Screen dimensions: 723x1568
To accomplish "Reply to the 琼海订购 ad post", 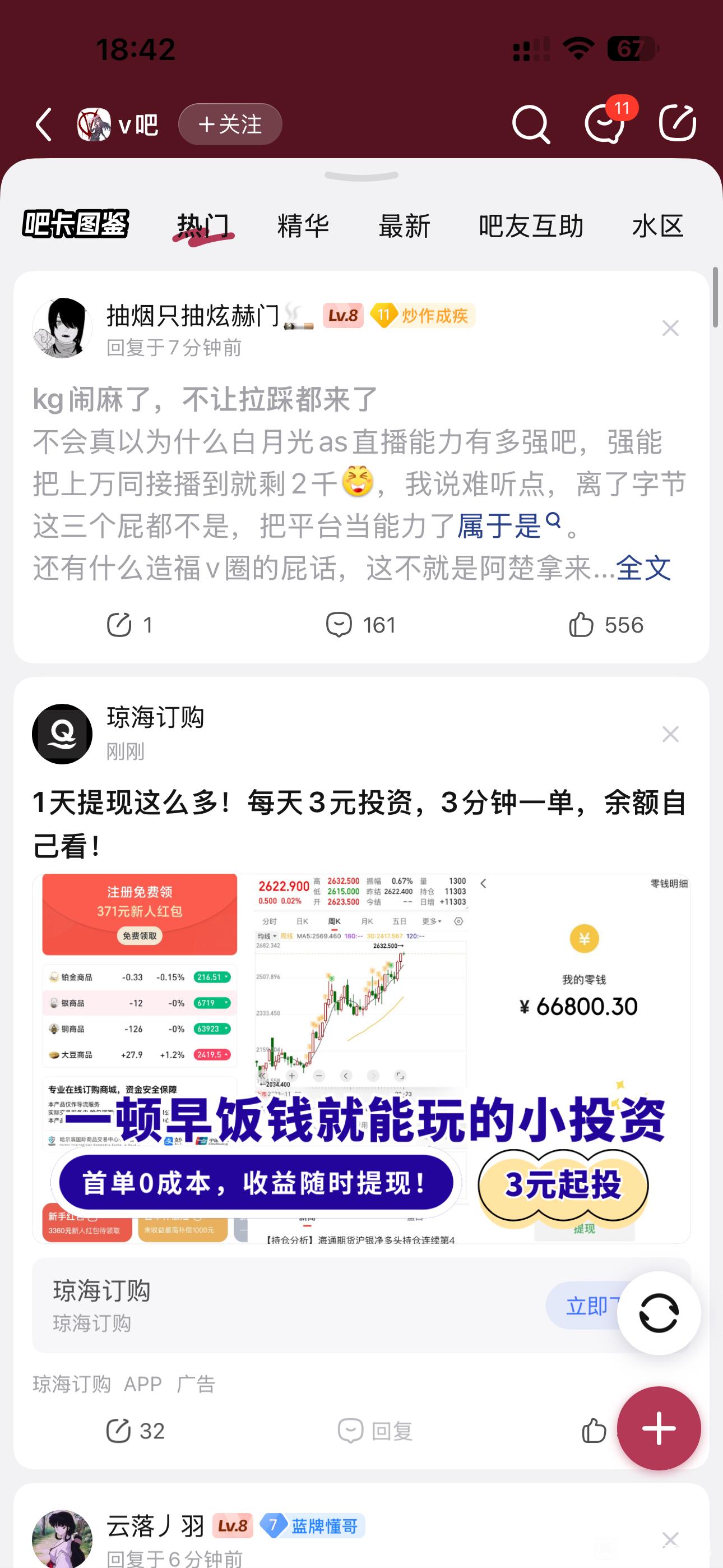I will tap(376, 1431).
